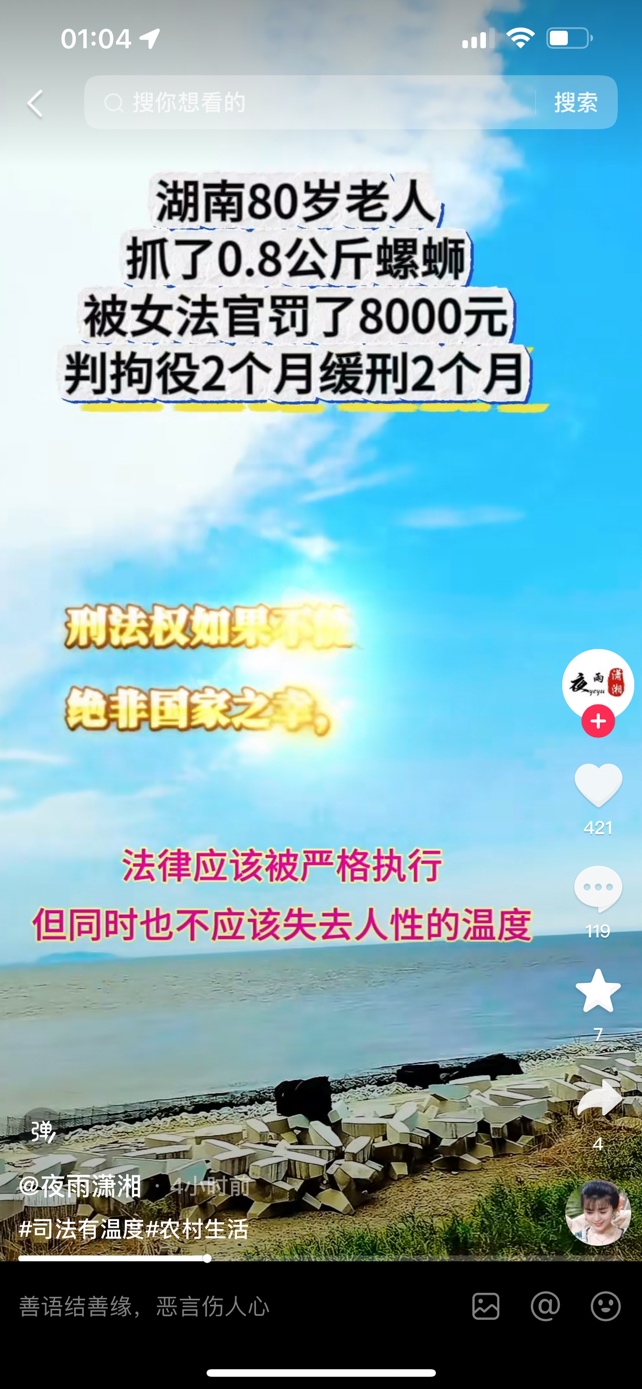Open the rotating music disc
The height and width of the screenshot is (1389, 642).
click(598, 1213)
